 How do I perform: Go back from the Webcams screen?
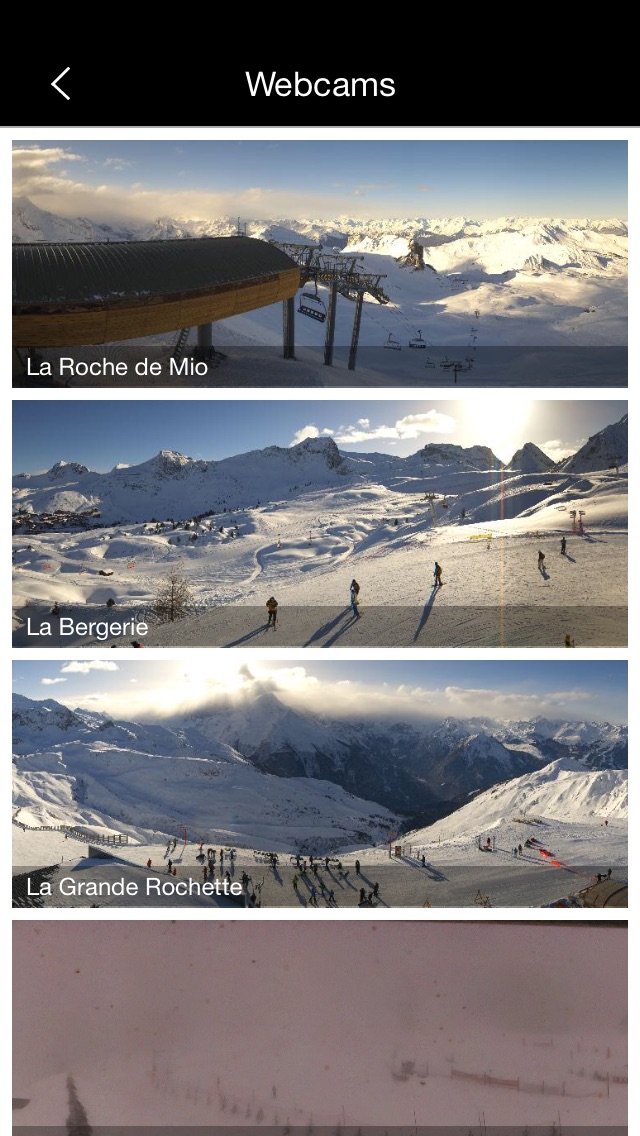click(x=61, y=84)
